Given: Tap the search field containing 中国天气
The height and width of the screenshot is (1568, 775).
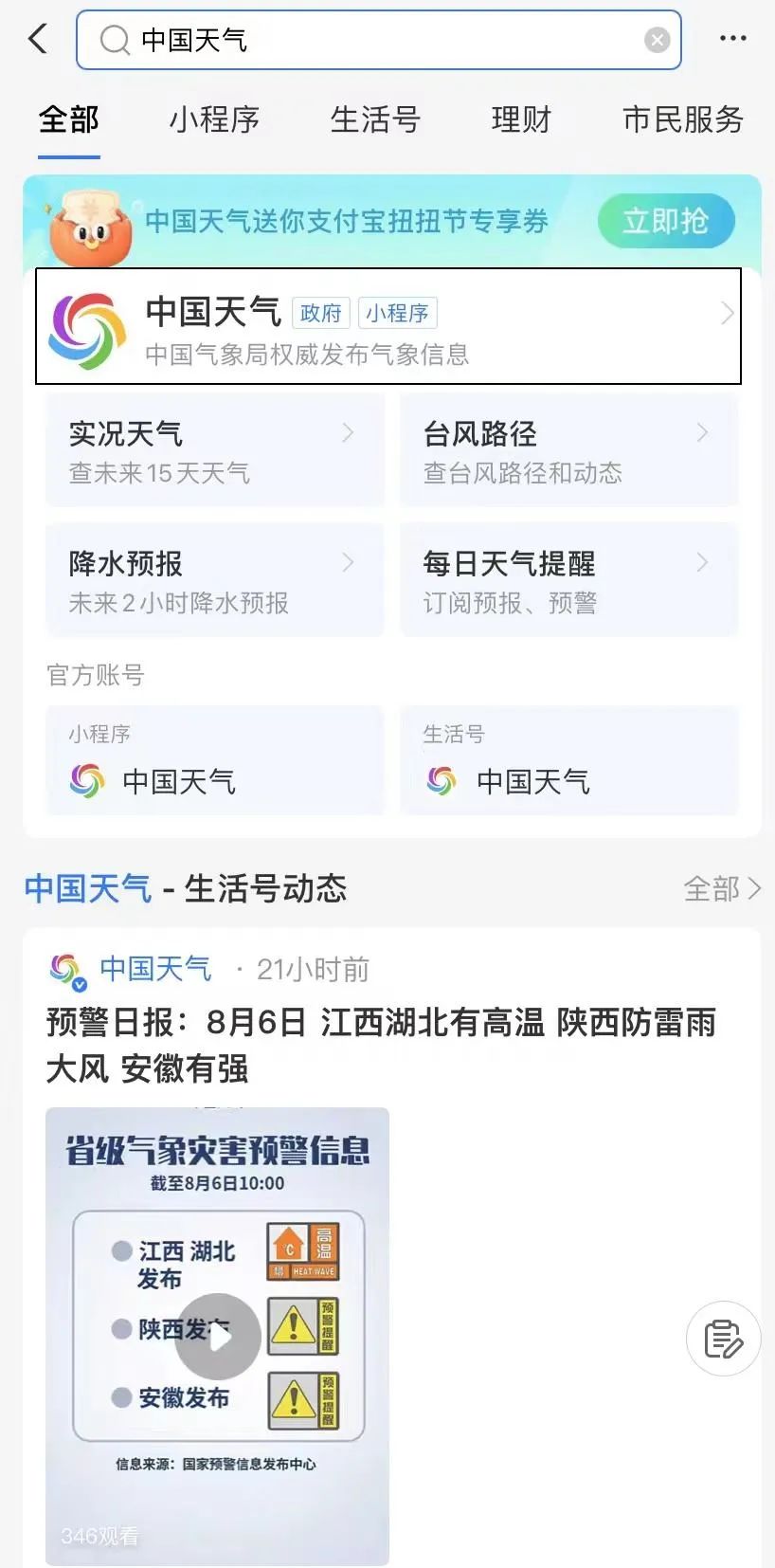Looking at the screenshot, I should [379, 40].
